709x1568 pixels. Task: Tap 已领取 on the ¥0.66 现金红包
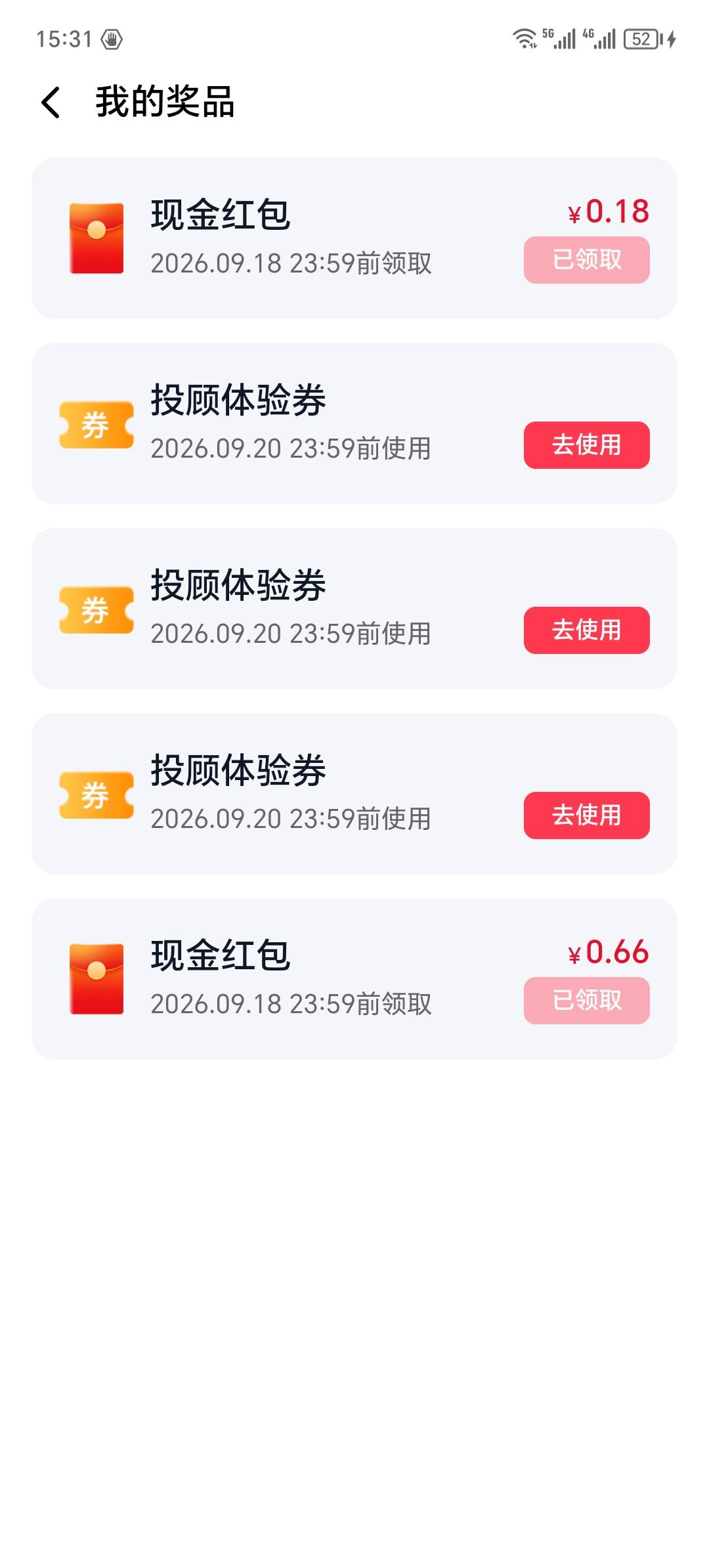click(586, 1001)
